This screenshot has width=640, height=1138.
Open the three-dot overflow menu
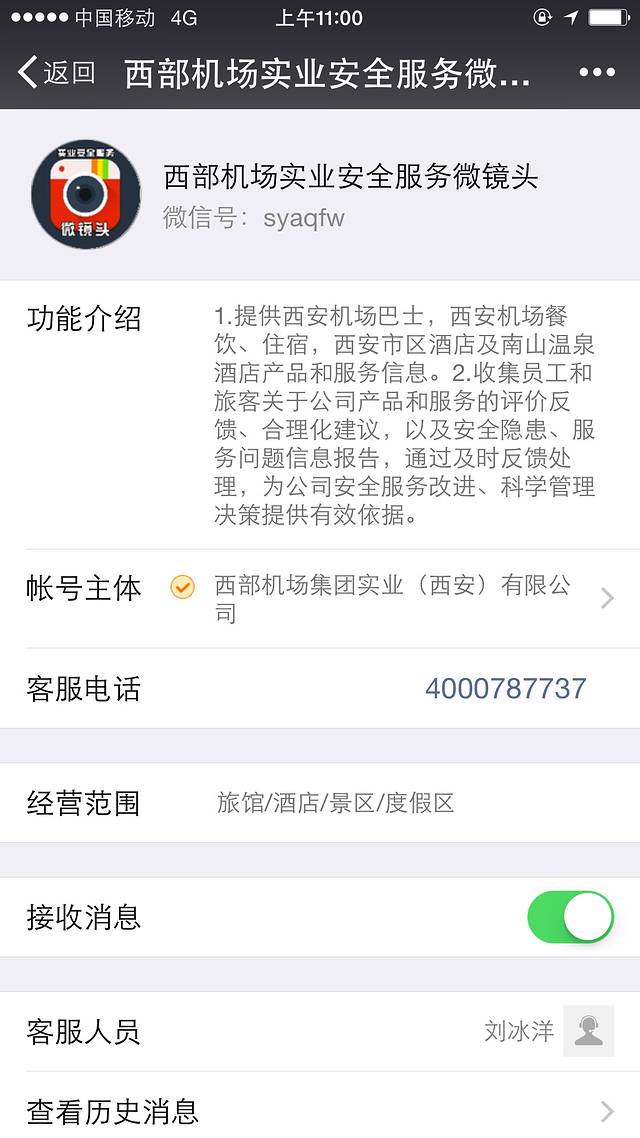point(597,72)
